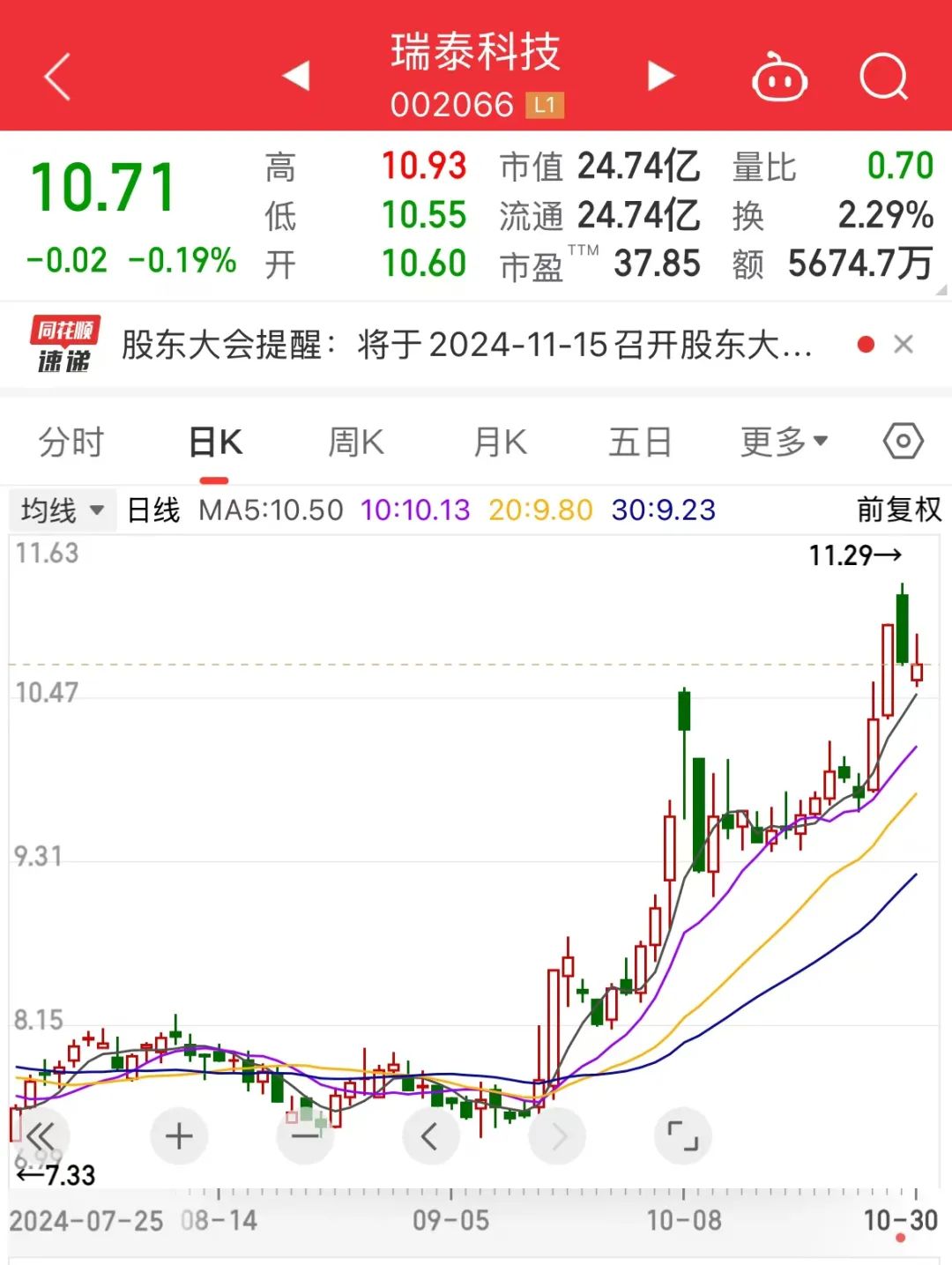Viewport: 952px width, 1265px height.
Task: Open the robot assistant icon
Action: [779, 78]
